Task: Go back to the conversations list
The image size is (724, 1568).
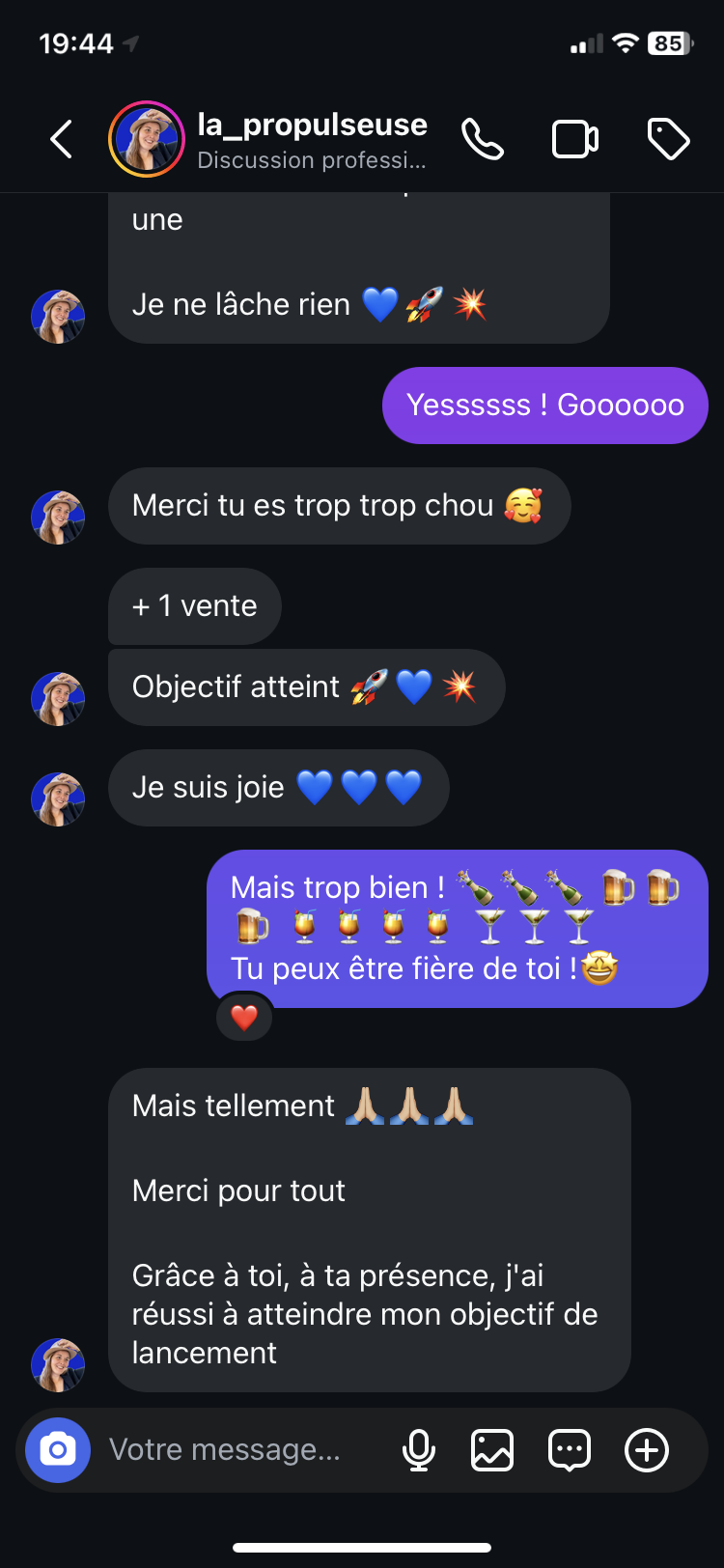Action: [62, 140]
